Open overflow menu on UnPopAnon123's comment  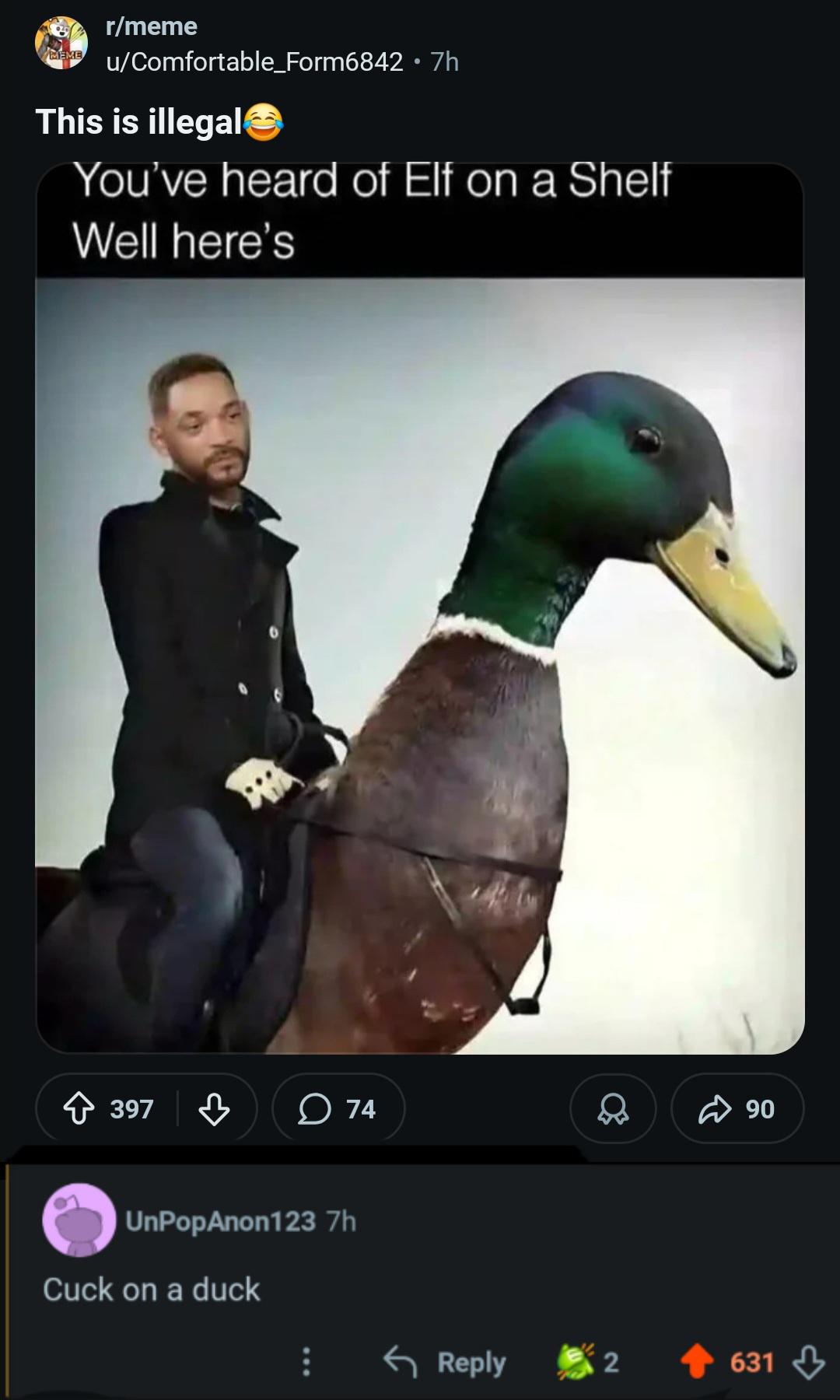pos(306,1362)
